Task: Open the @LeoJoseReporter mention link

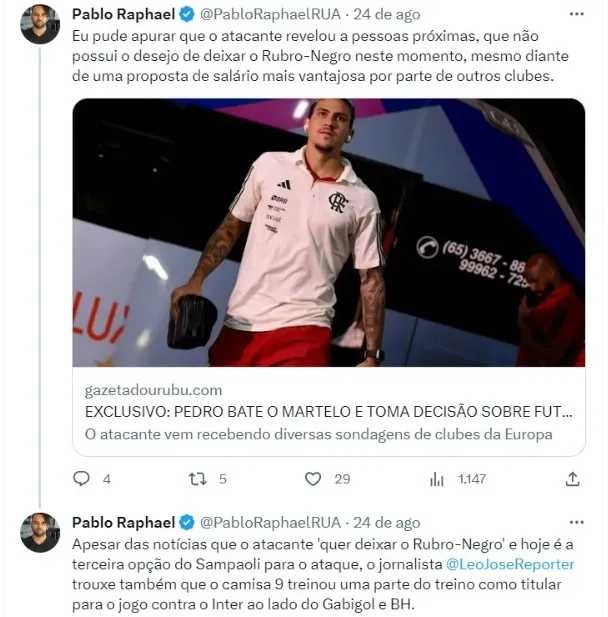Action: click(x=518, y=565)
